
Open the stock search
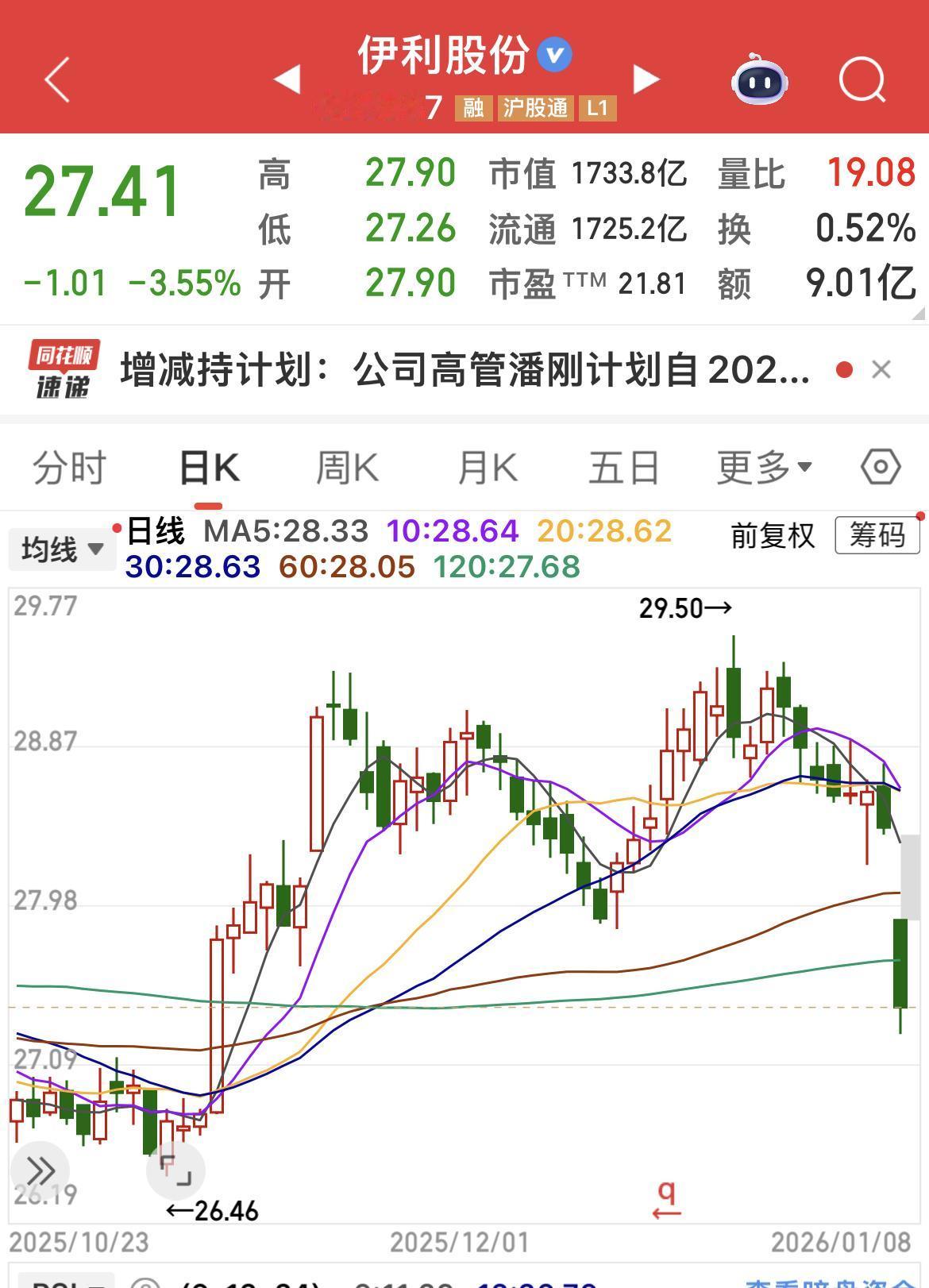coord(862,80)
